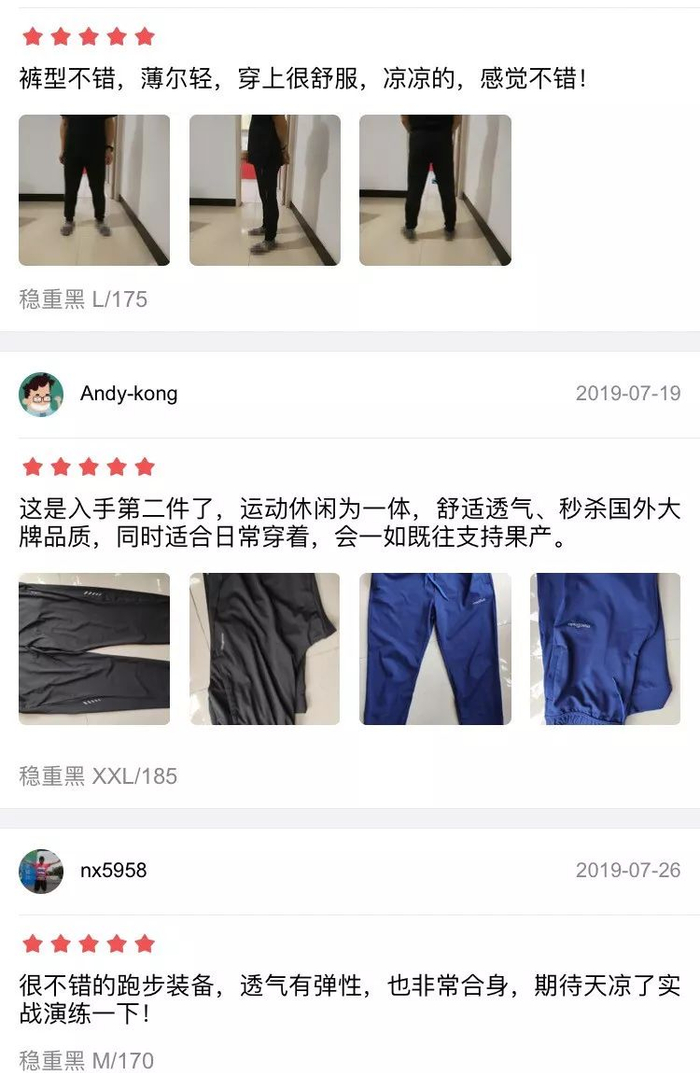Enlarge Andy-kong's second black pants photo
The image size is (700, 1073).
[x=264, y=648]
